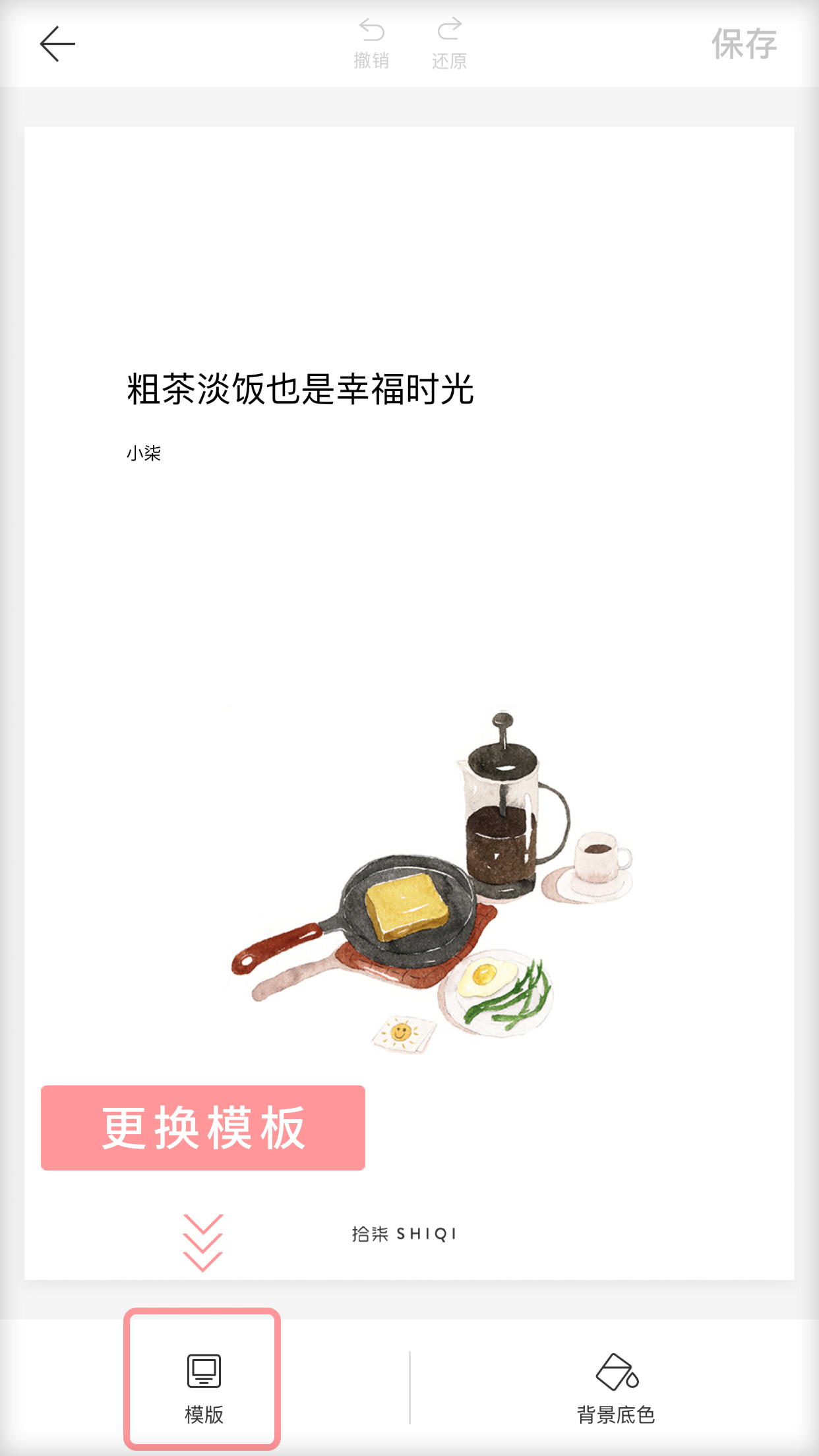Image resolution: width=819 pixels, height=1456 pixels.
Task: Change the 背景底色 background color
Action: [616, 1386]
